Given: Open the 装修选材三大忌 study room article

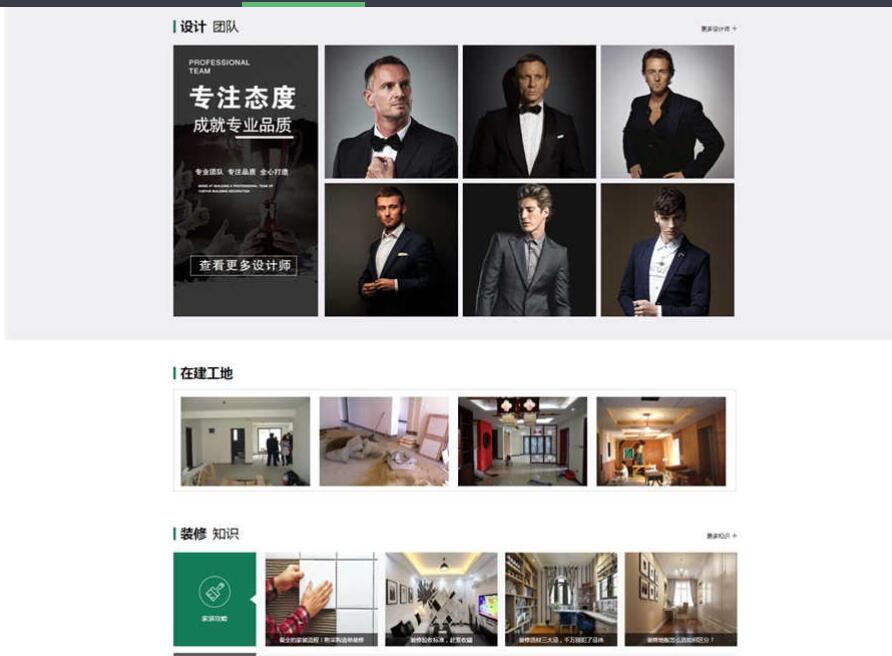Looking at the screenshot, I should [x=561, y=598].
